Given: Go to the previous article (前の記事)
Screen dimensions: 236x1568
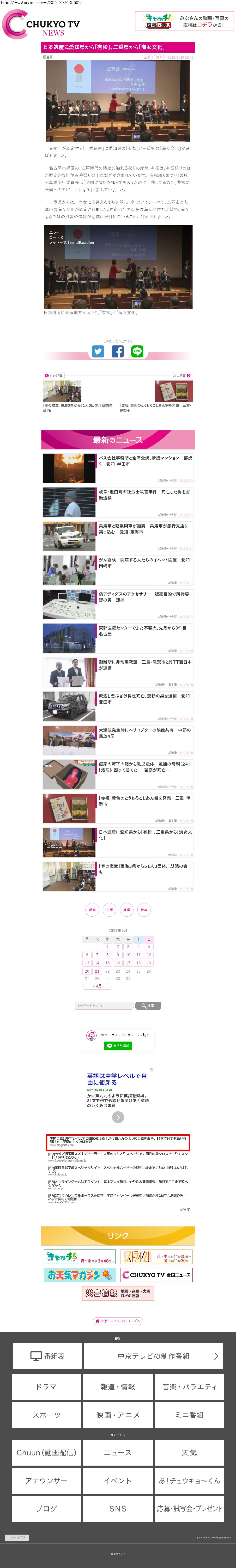Looking at the screenshot, I should coord(54,375).
